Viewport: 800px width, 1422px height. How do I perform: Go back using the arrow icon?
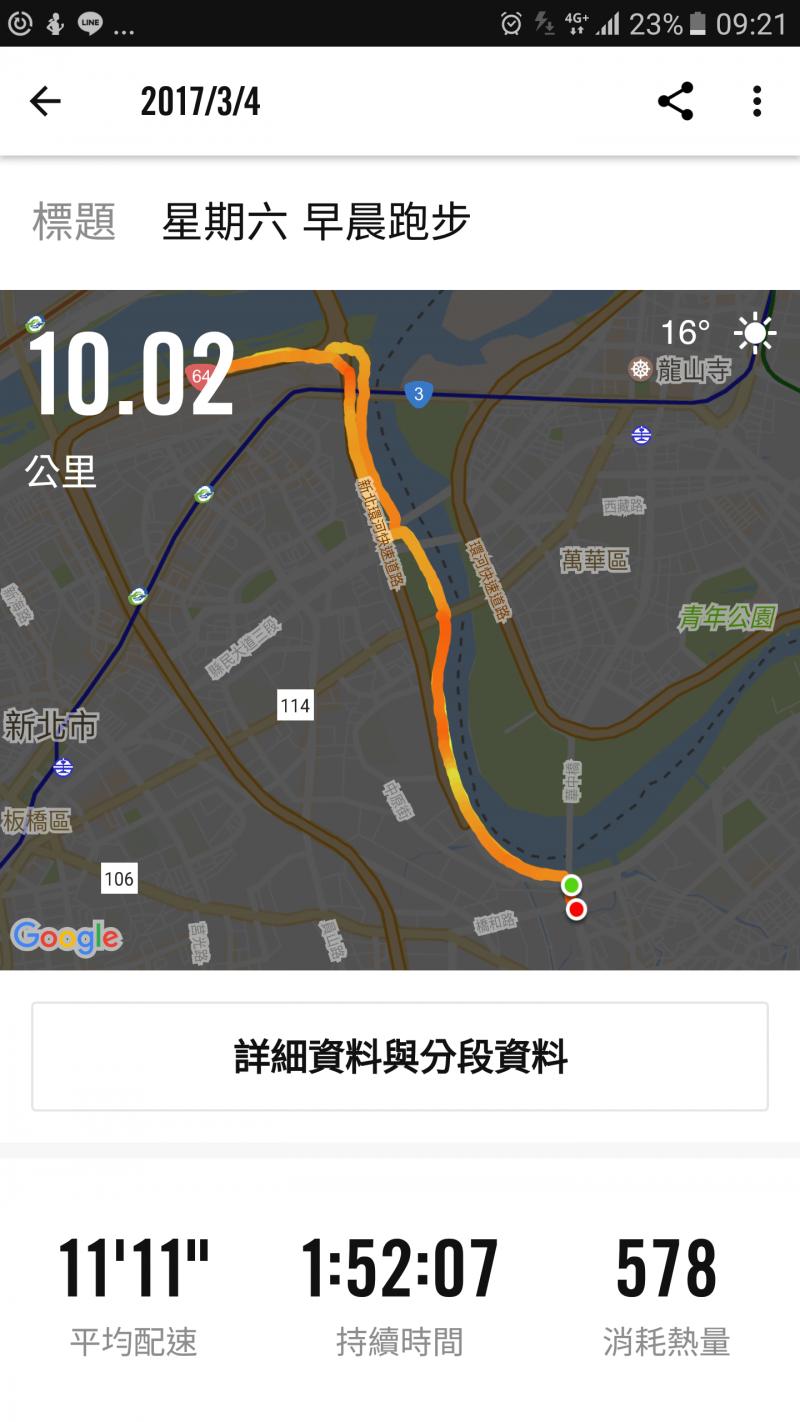coord(45,101)
